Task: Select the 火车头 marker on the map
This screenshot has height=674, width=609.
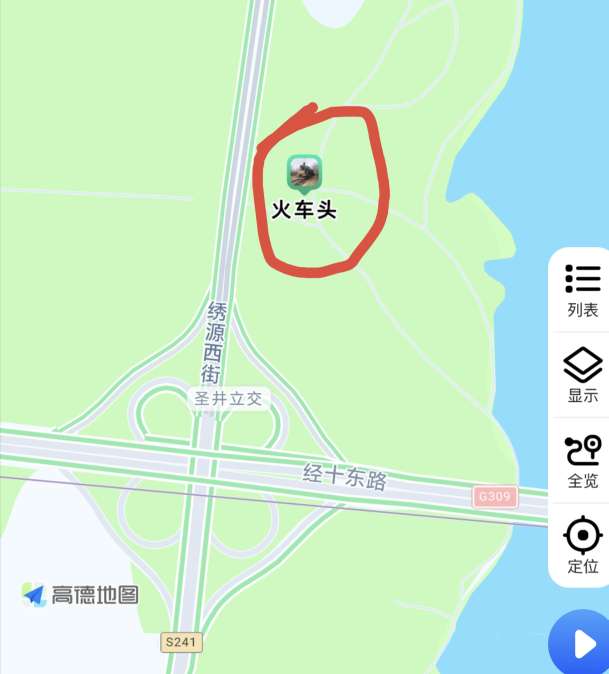Action: pyautogui.click(x=304, y=173)
